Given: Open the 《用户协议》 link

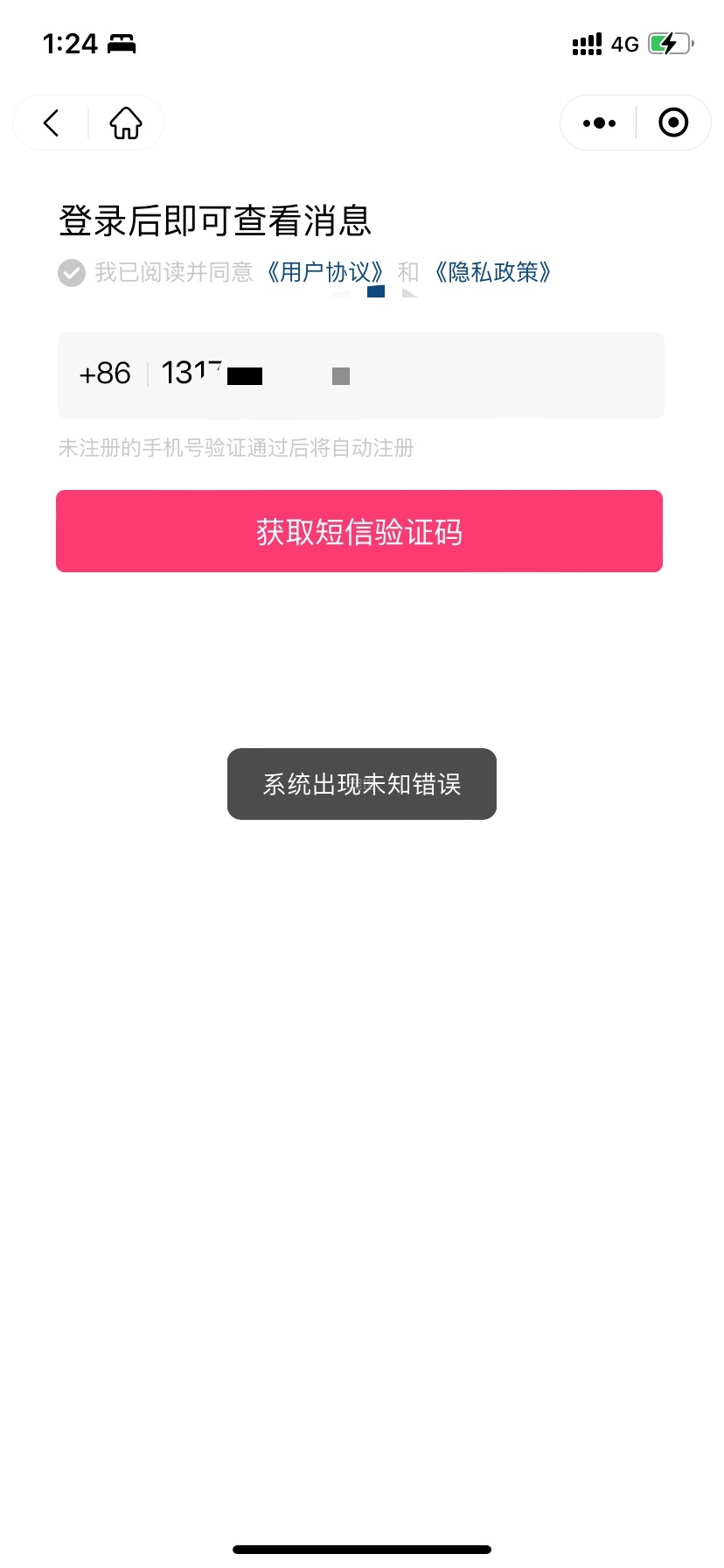Looking at the screenshot, I should coord(325,273).
